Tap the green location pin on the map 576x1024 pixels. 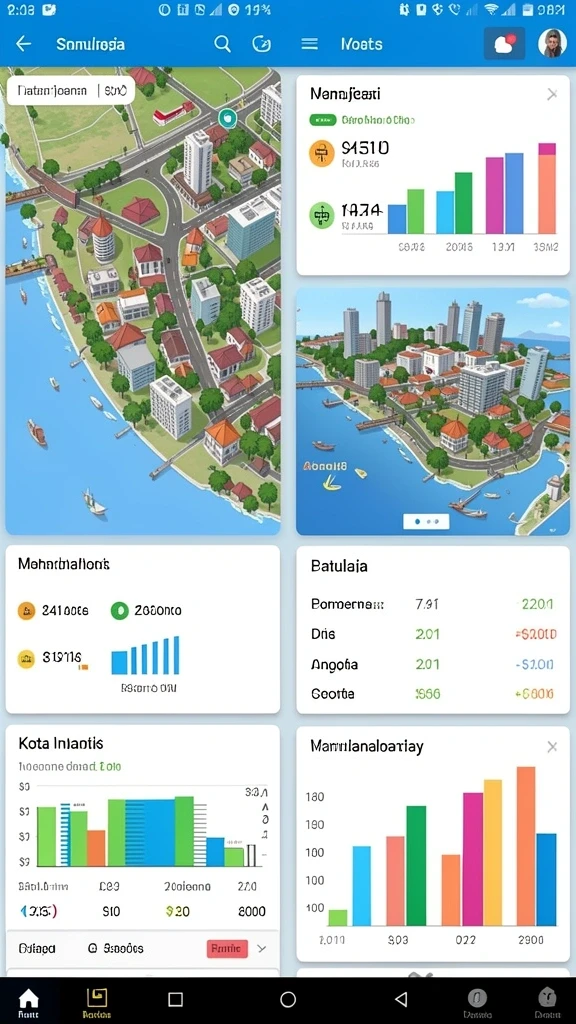tap(227, 118)
